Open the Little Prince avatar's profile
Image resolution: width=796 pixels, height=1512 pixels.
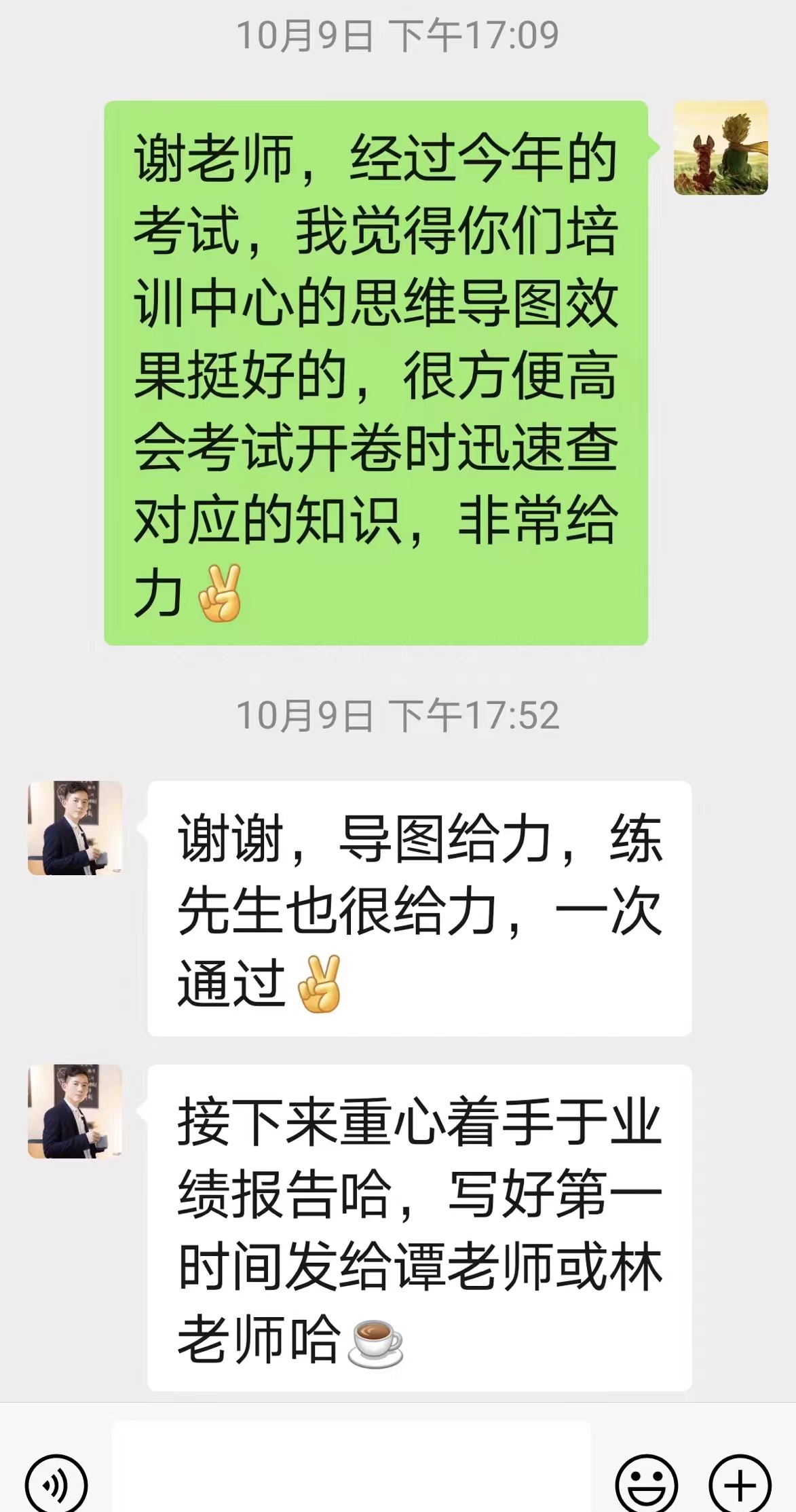(x=721, y=148)
